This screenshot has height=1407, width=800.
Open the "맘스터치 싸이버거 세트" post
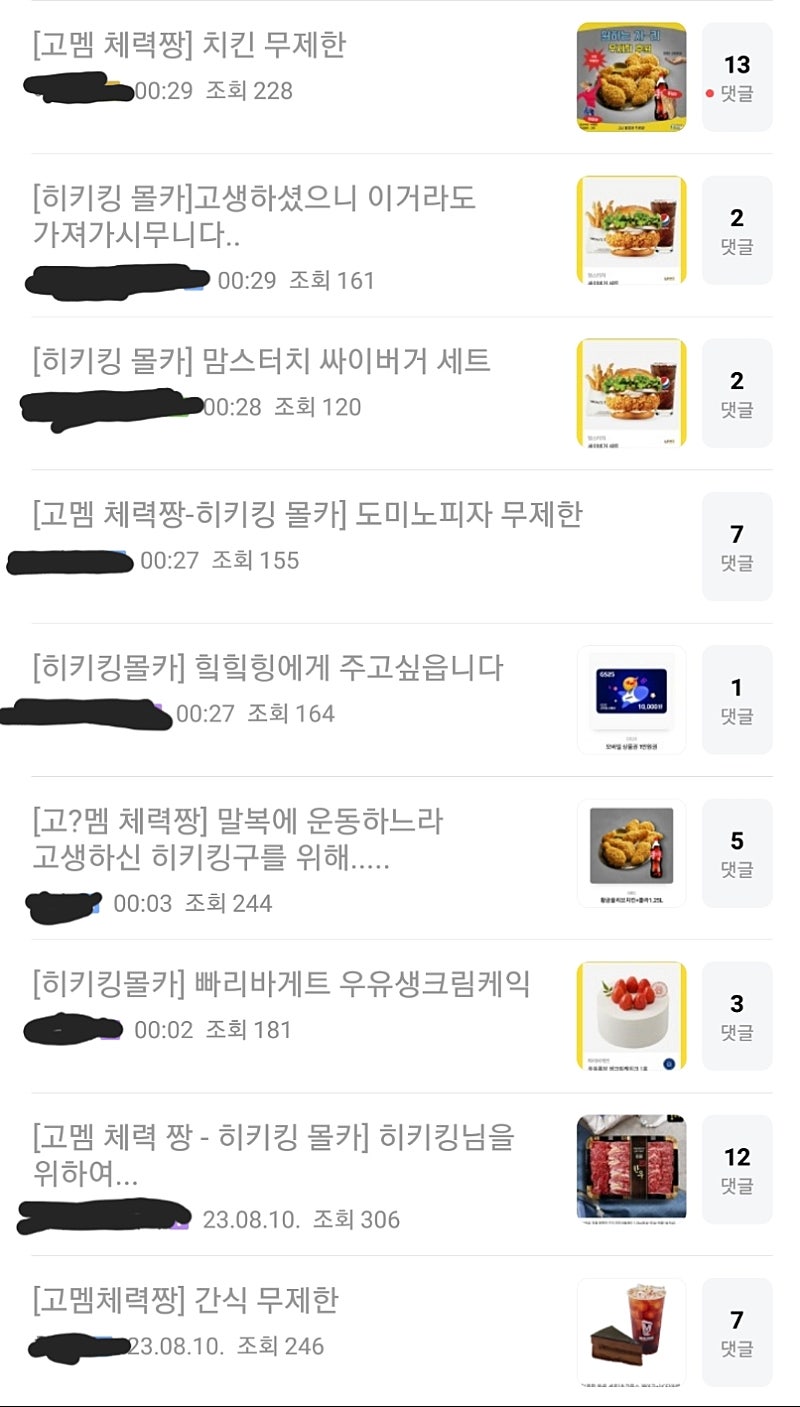coord(262,360)
